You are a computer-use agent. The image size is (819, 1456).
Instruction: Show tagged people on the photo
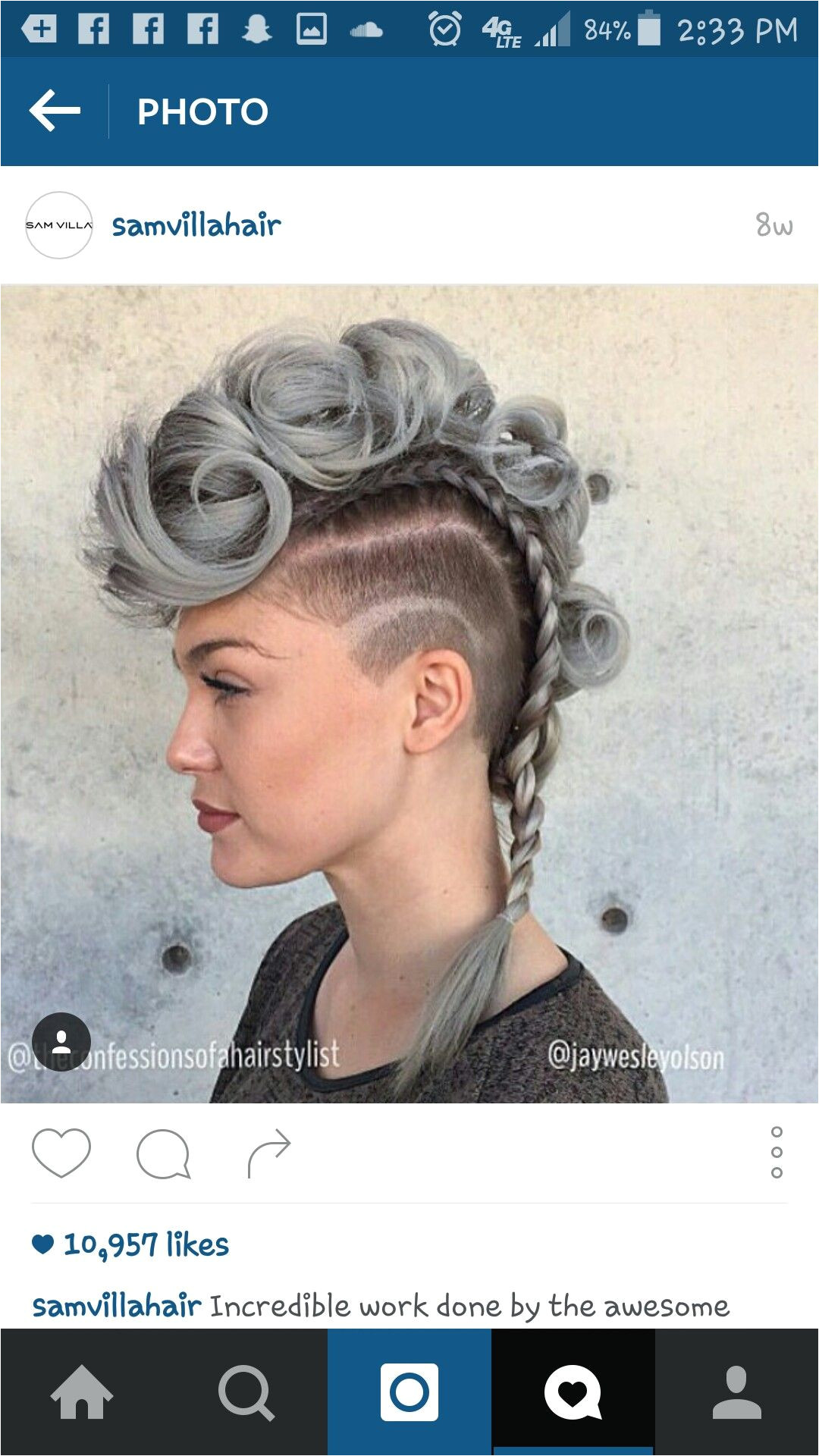[61, 1041]
